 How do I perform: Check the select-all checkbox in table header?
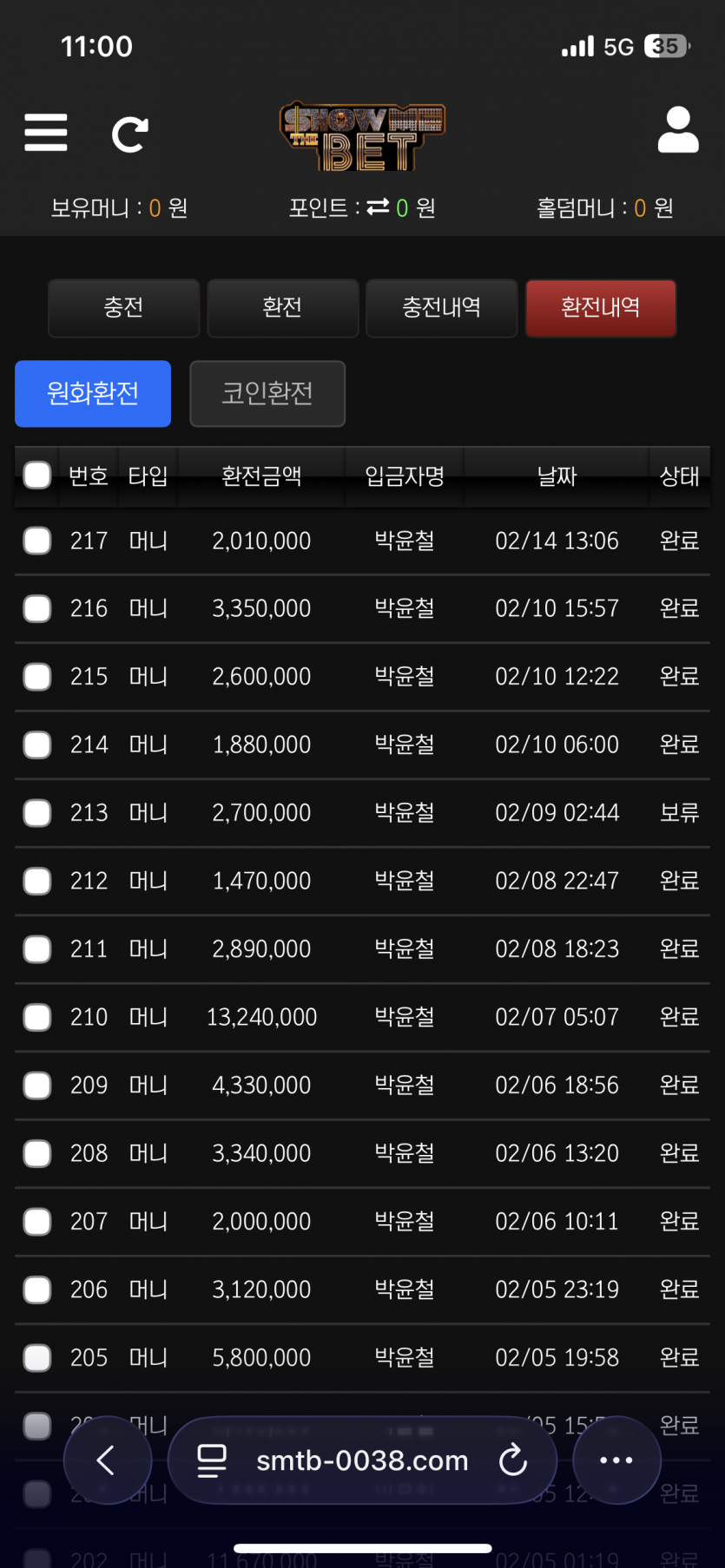(x=37, y=476)
